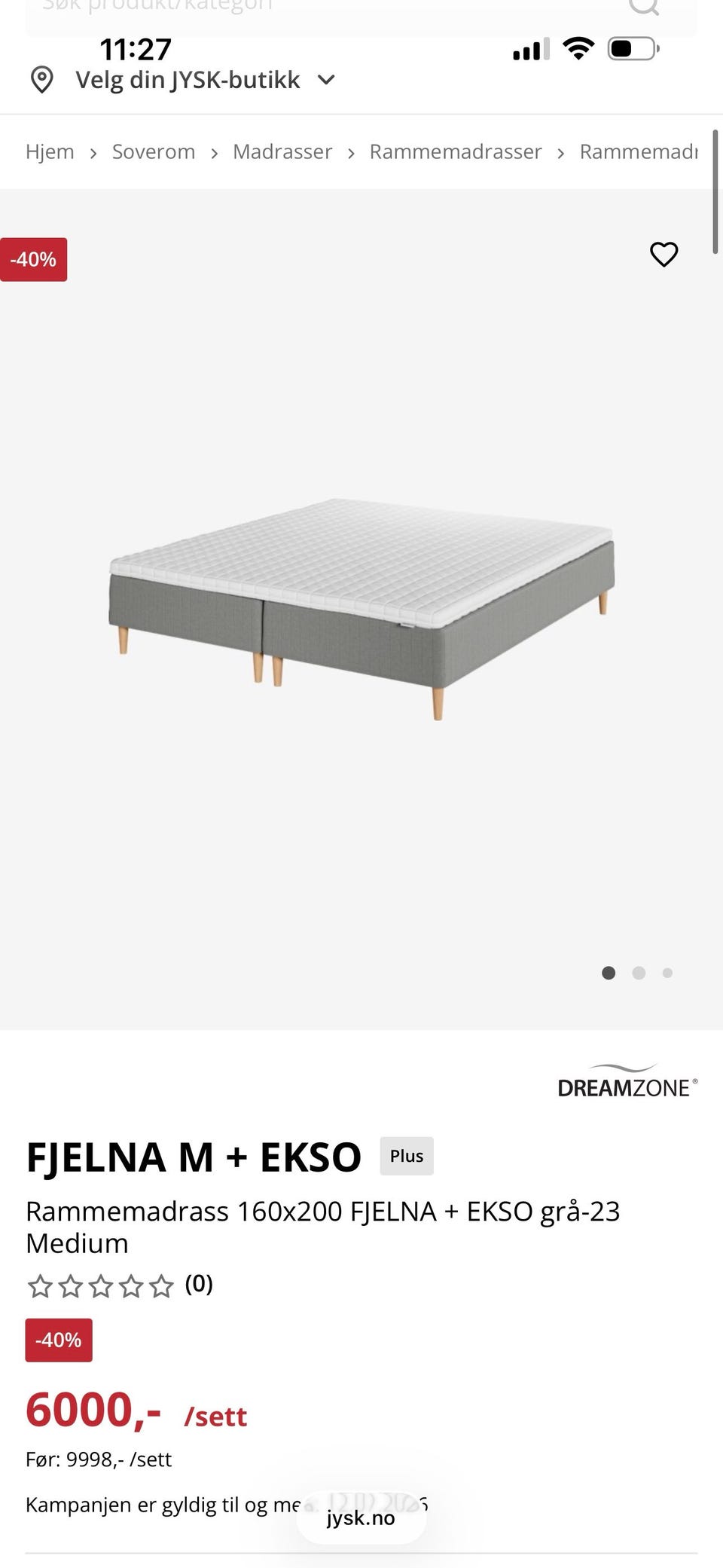
Task: Go to the Hjem breadcrumb
Action: click(50, 151)
